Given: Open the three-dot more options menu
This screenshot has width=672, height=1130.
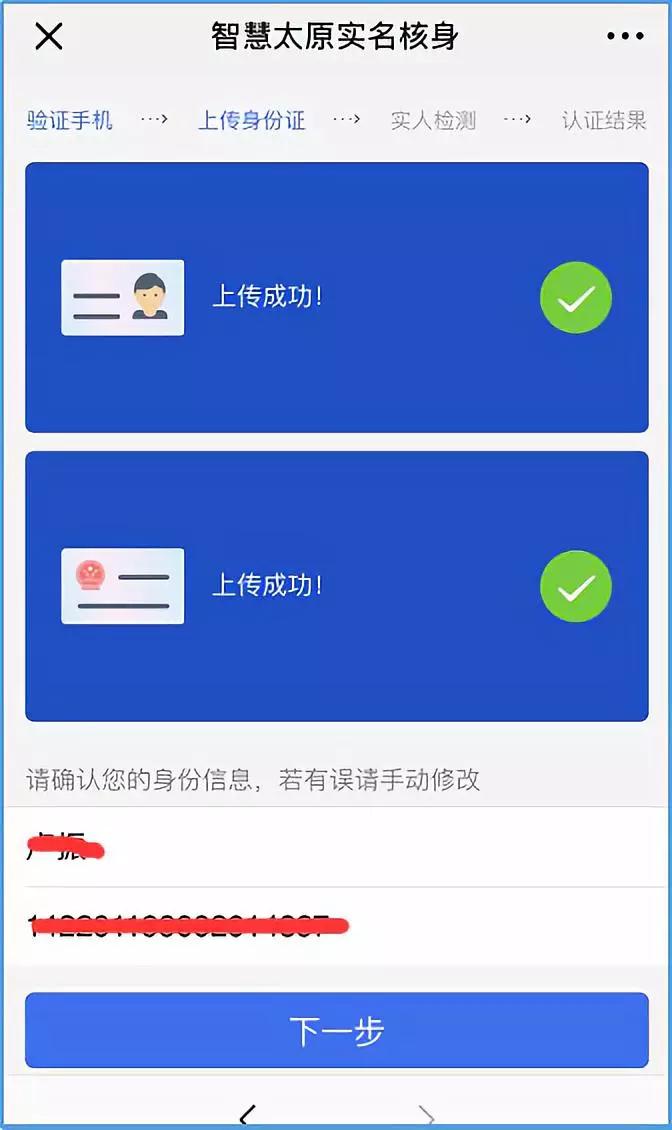Looking at the screenshot, I should (x=625, y=37).
